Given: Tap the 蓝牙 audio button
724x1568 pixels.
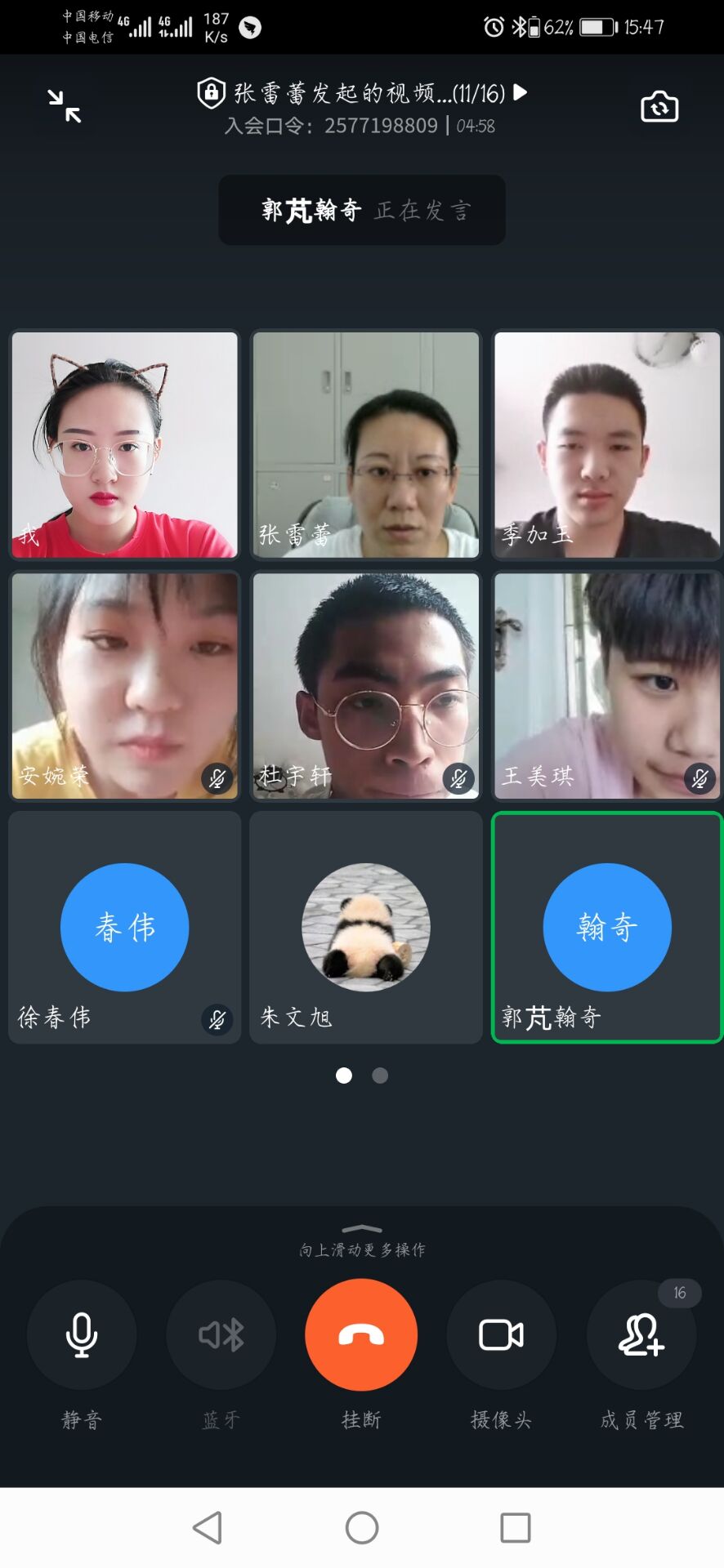Looking at the screenshot, I should click(221, 1335).
